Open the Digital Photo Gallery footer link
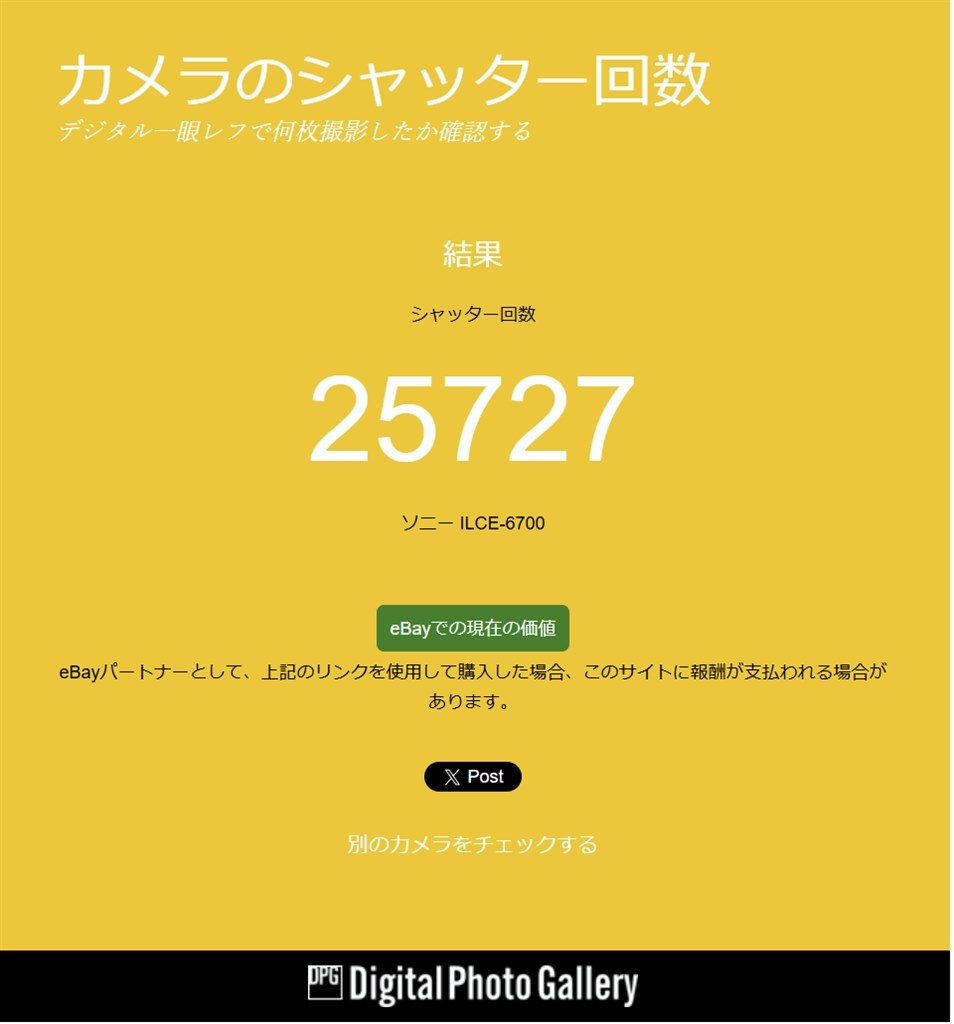This screenshot has height=1024, width=954. 472,985
